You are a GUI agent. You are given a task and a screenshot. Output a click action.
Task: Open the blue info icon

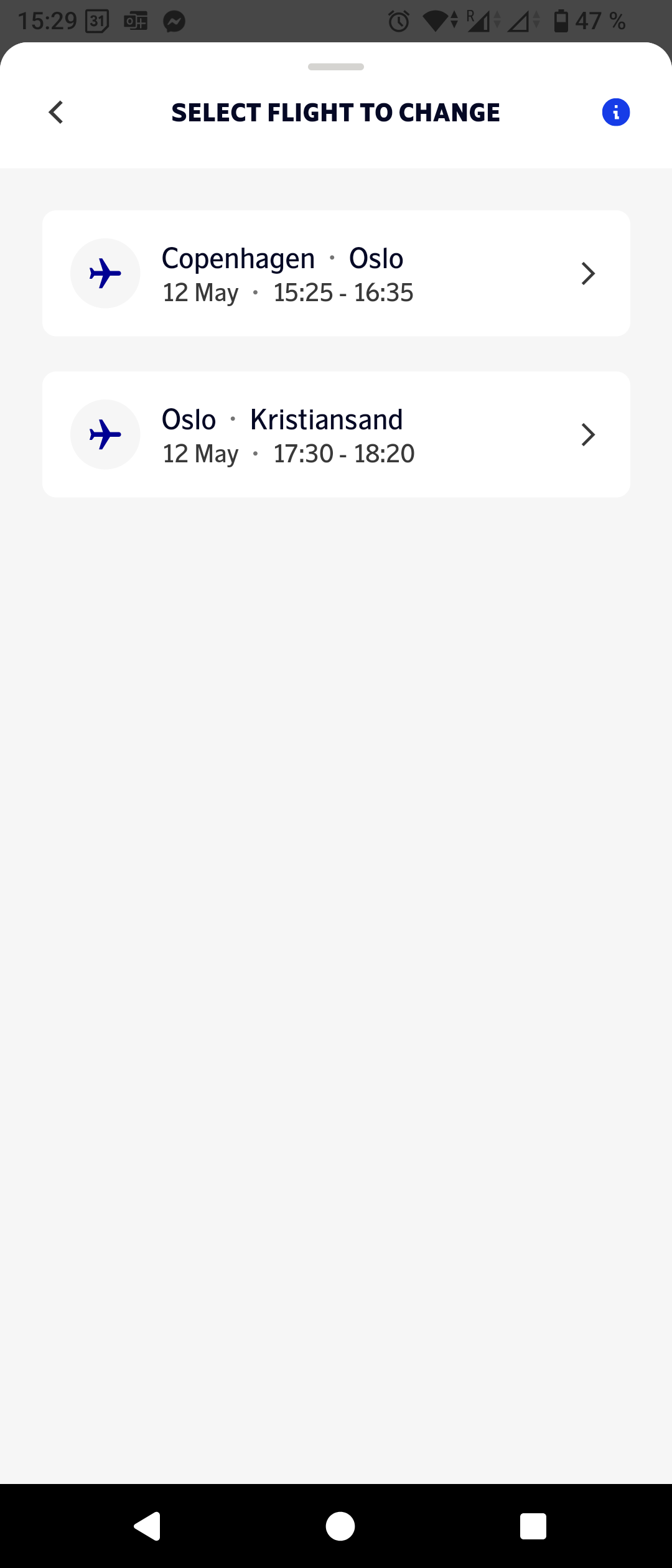click(615, 113)
